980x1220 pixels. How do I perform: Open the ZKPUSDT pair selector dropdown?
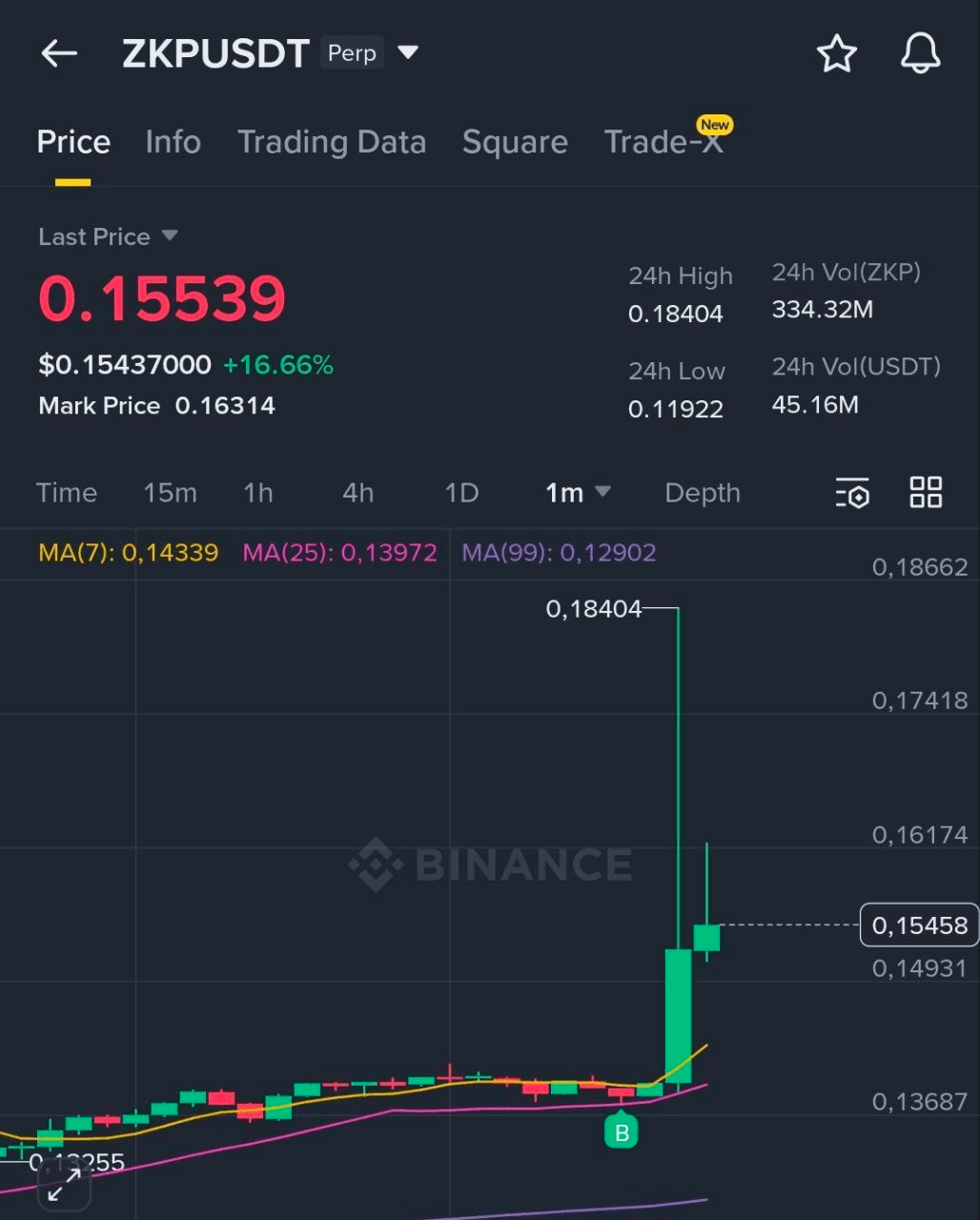[408, 52]
